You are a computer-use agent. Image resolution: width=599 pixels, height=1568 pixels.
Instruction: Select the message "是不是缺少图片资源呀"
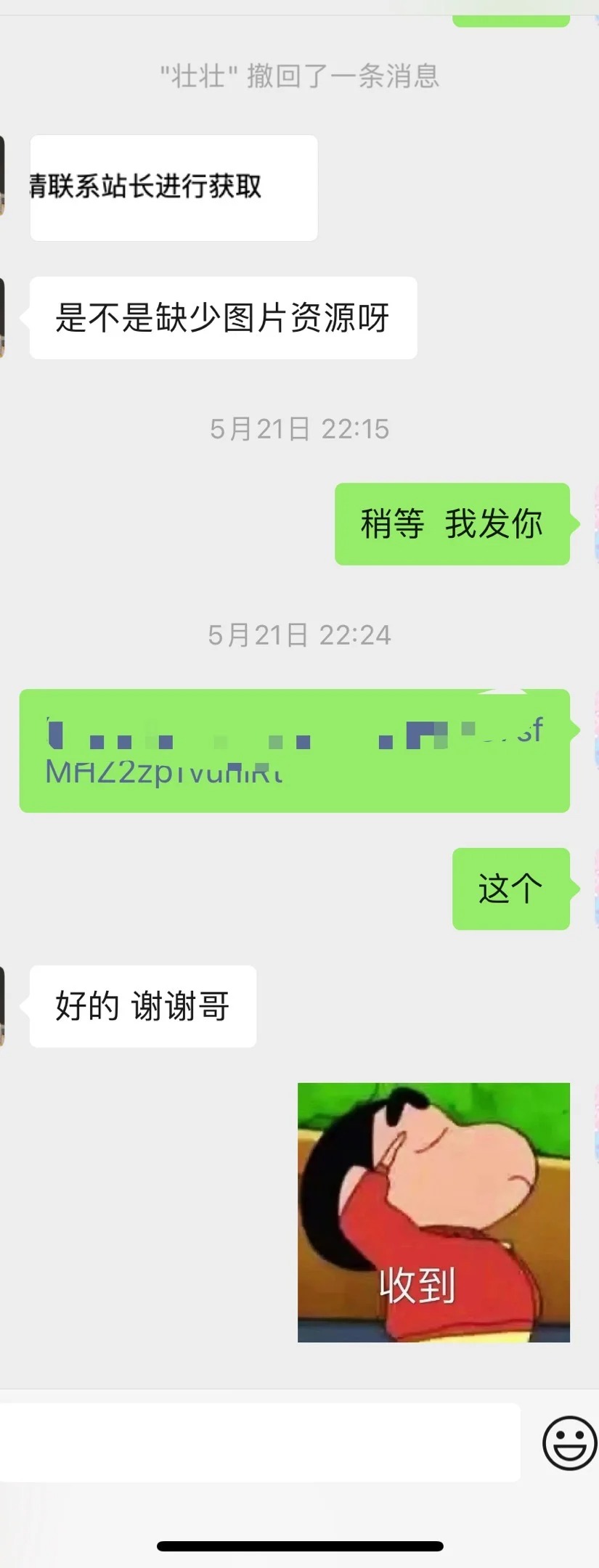tap(223, 317)
